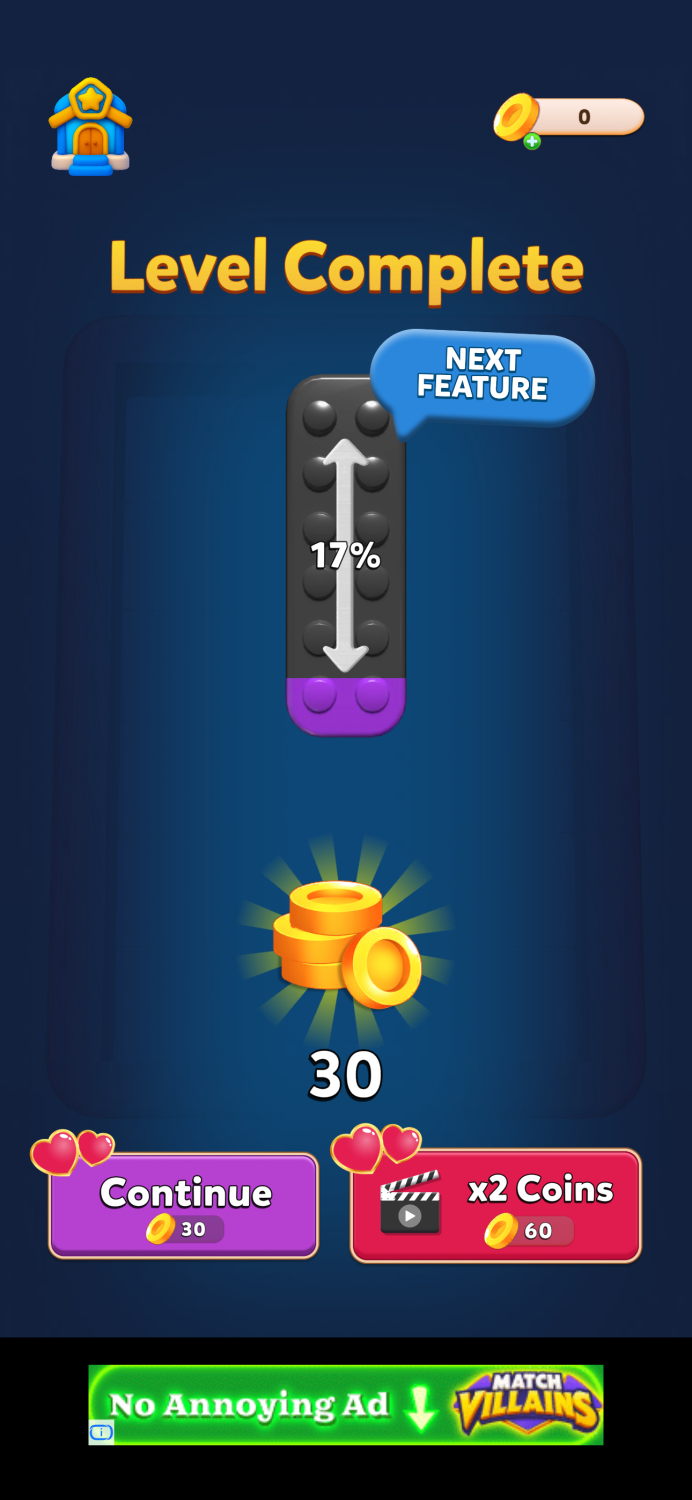This screenshot has width=692, height=1500.
Task: Continue with 30 coins
Action: (184, 1205)
